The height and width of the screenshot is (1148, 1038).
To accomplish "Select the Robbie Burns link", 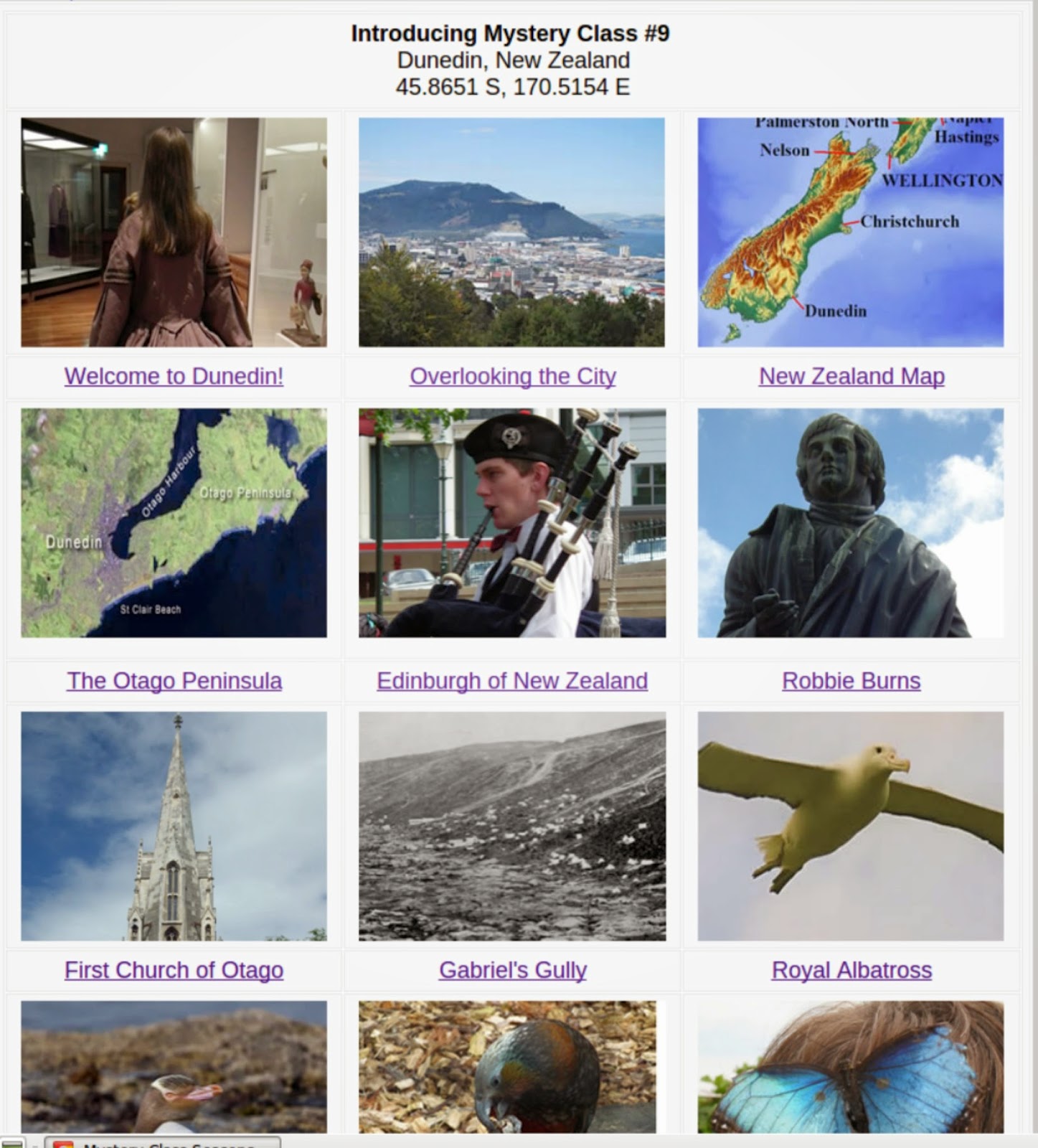I will (851, 680).
